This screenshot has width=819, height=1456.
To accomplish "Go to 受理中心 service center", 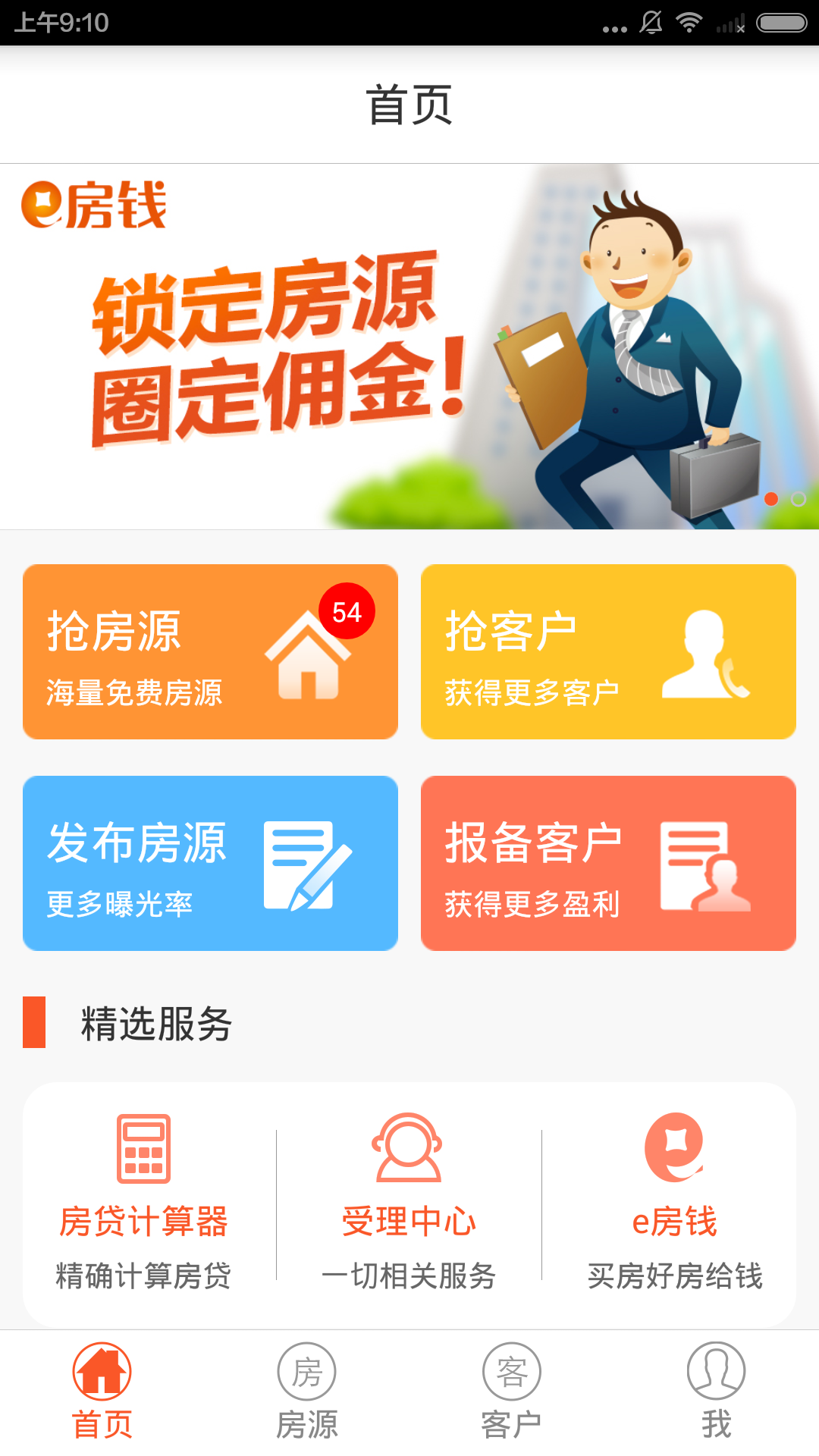I will click(409, 1203).
